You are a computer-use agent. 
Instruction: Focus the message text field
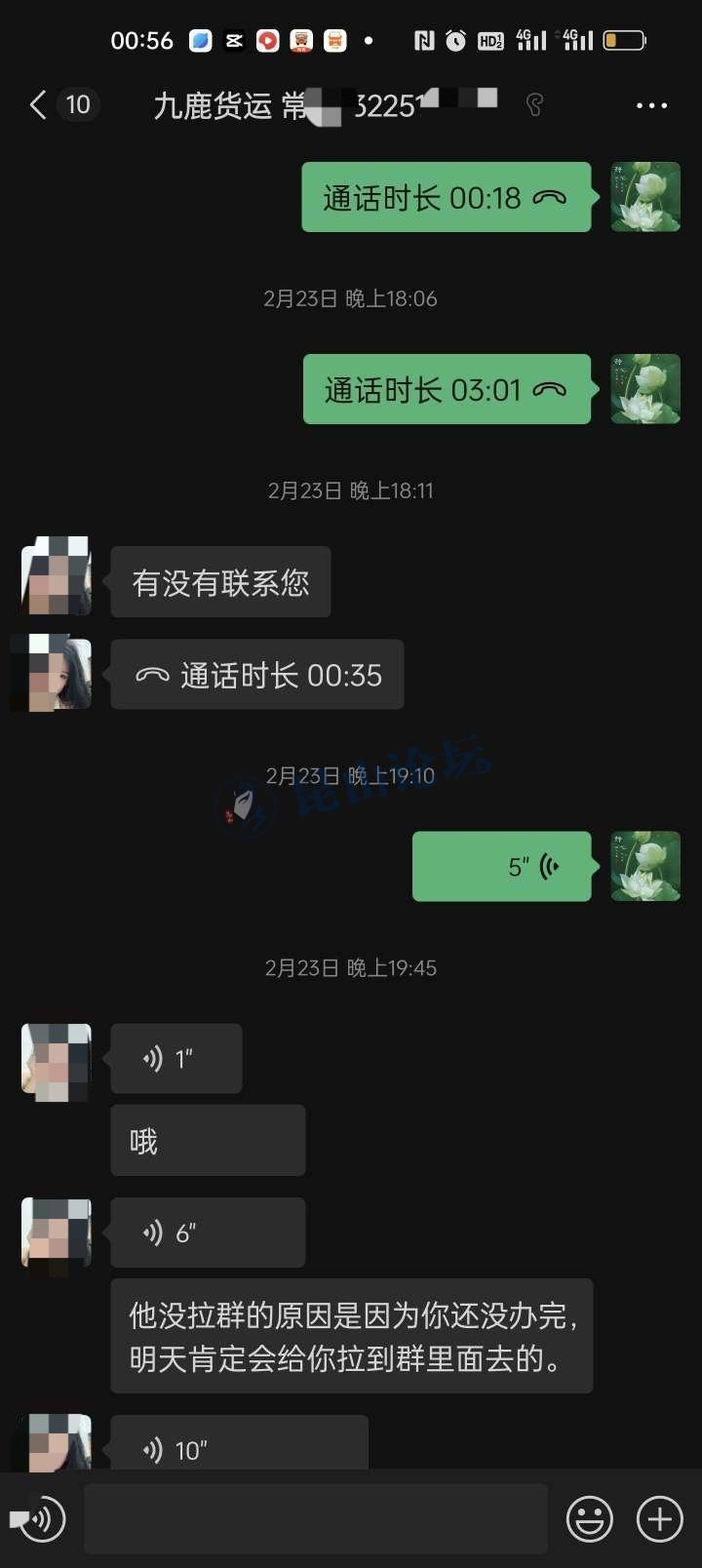[315, 1519]
